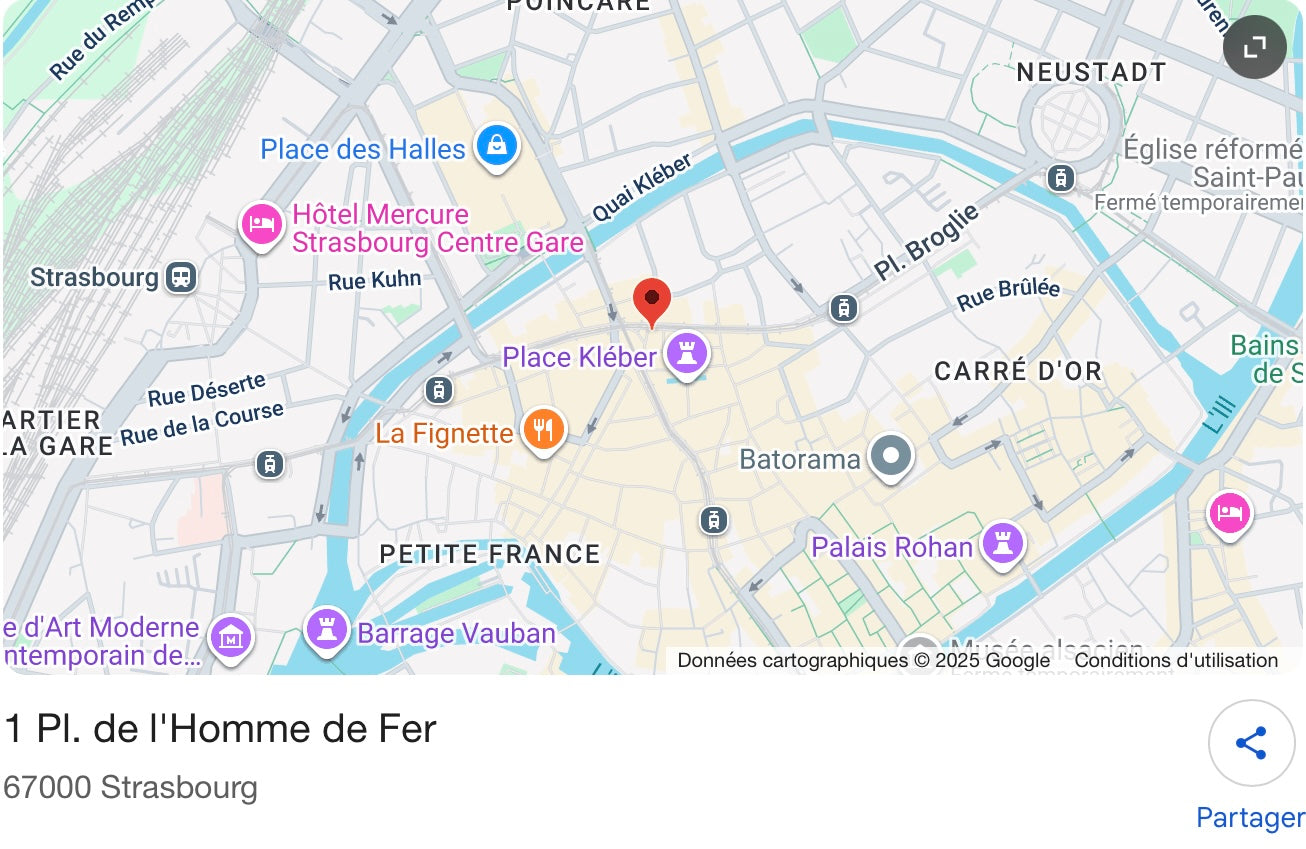This screenshot has width=1306, height=849.
Task: Share this address with Partager
Action: pos(1251,744)
